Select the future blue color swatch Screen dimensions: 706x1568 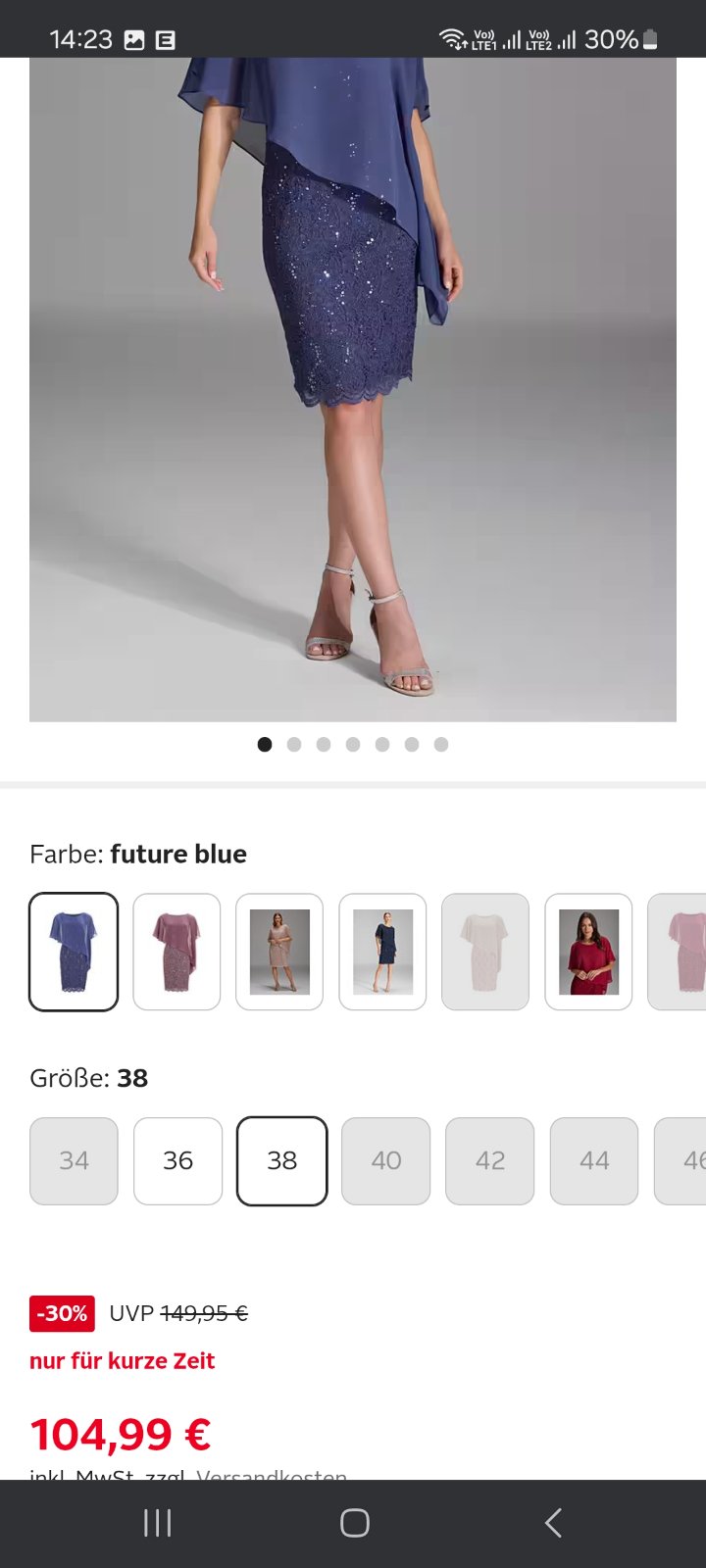[74, 952]
